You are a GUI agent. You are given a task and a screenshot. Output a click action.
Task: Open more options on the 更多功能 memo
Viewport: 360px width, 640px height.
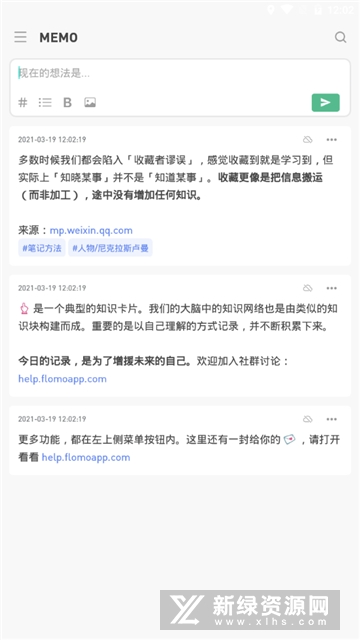[x=331, y=419]
